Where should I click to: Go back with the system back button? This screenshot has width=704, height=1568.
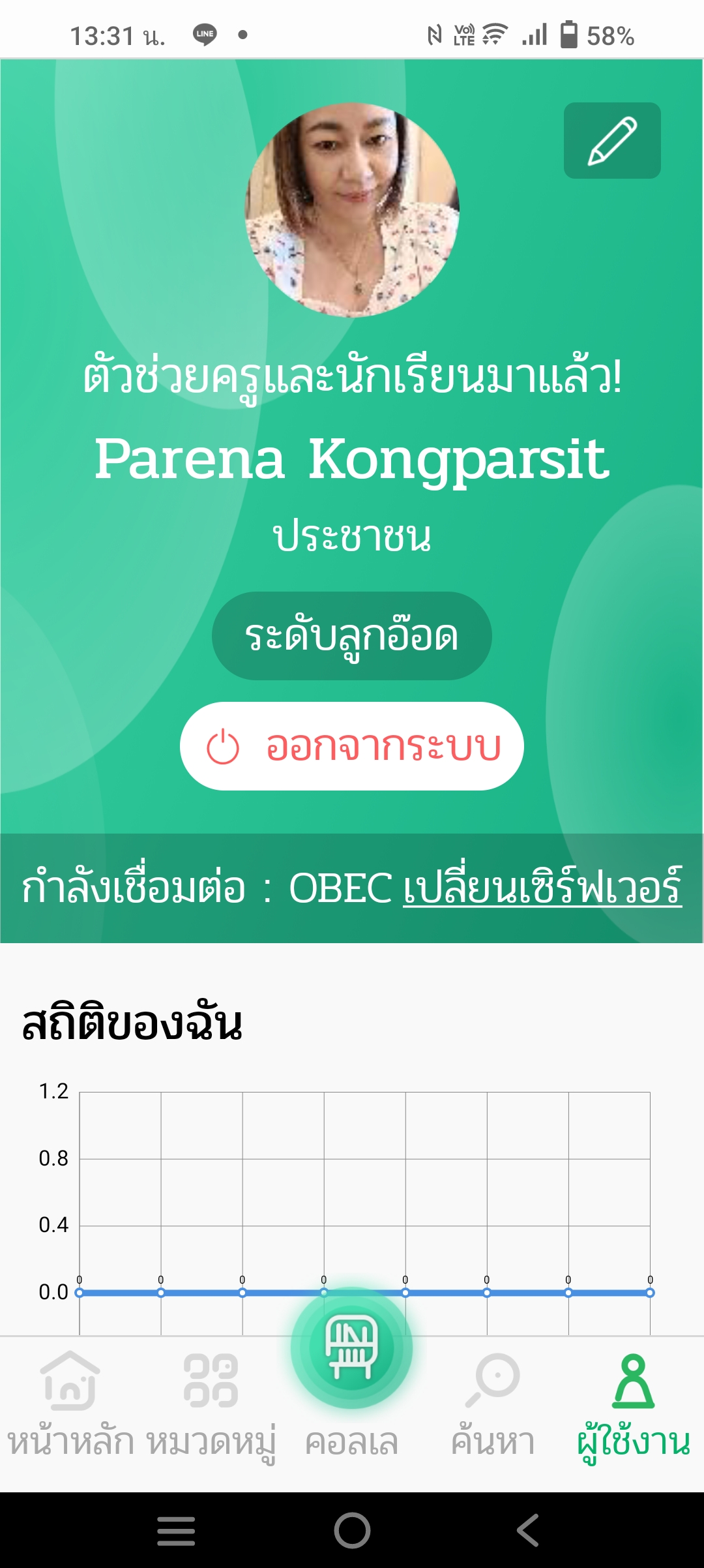point(528,1530)
